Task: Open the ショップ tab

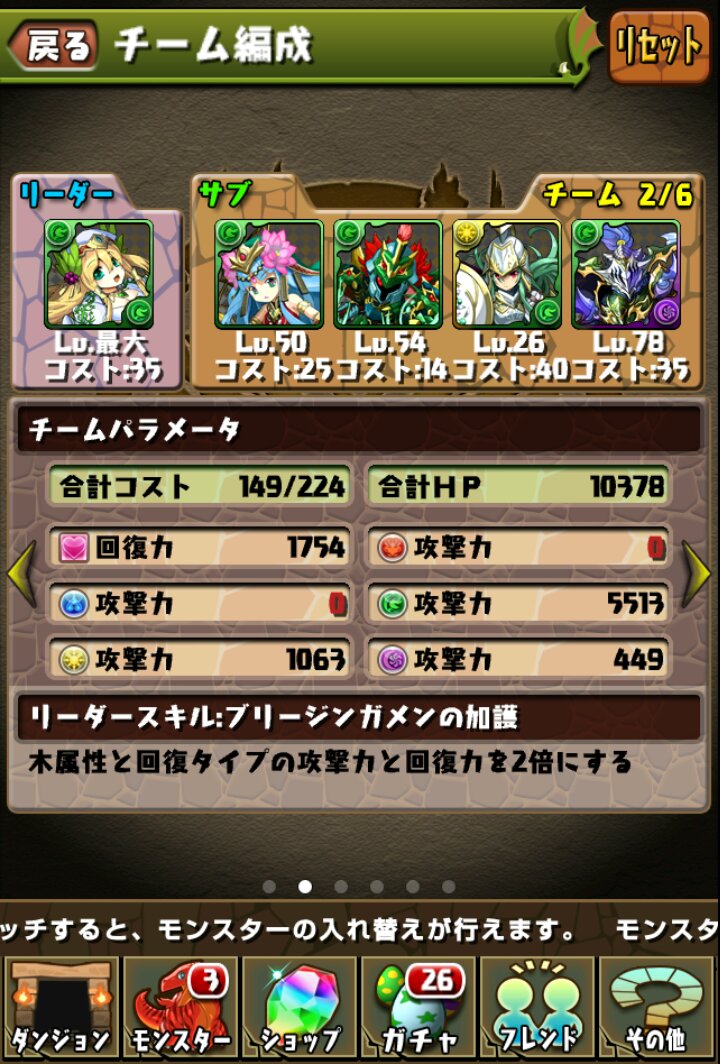Action: (299, 1008)
